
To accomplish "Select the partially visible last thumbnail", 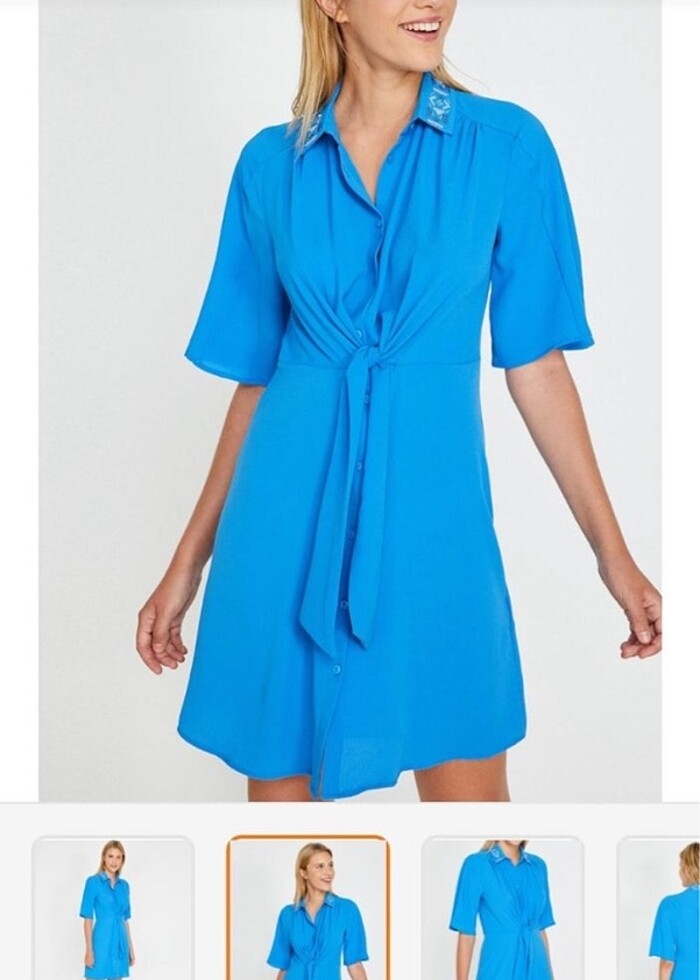I will 662,910.
